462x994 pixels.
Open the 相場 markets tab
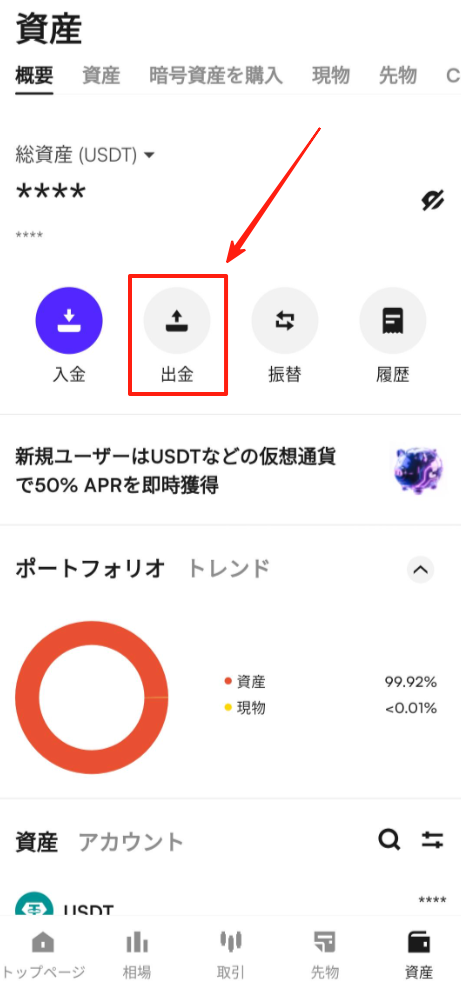coord(137,954)
